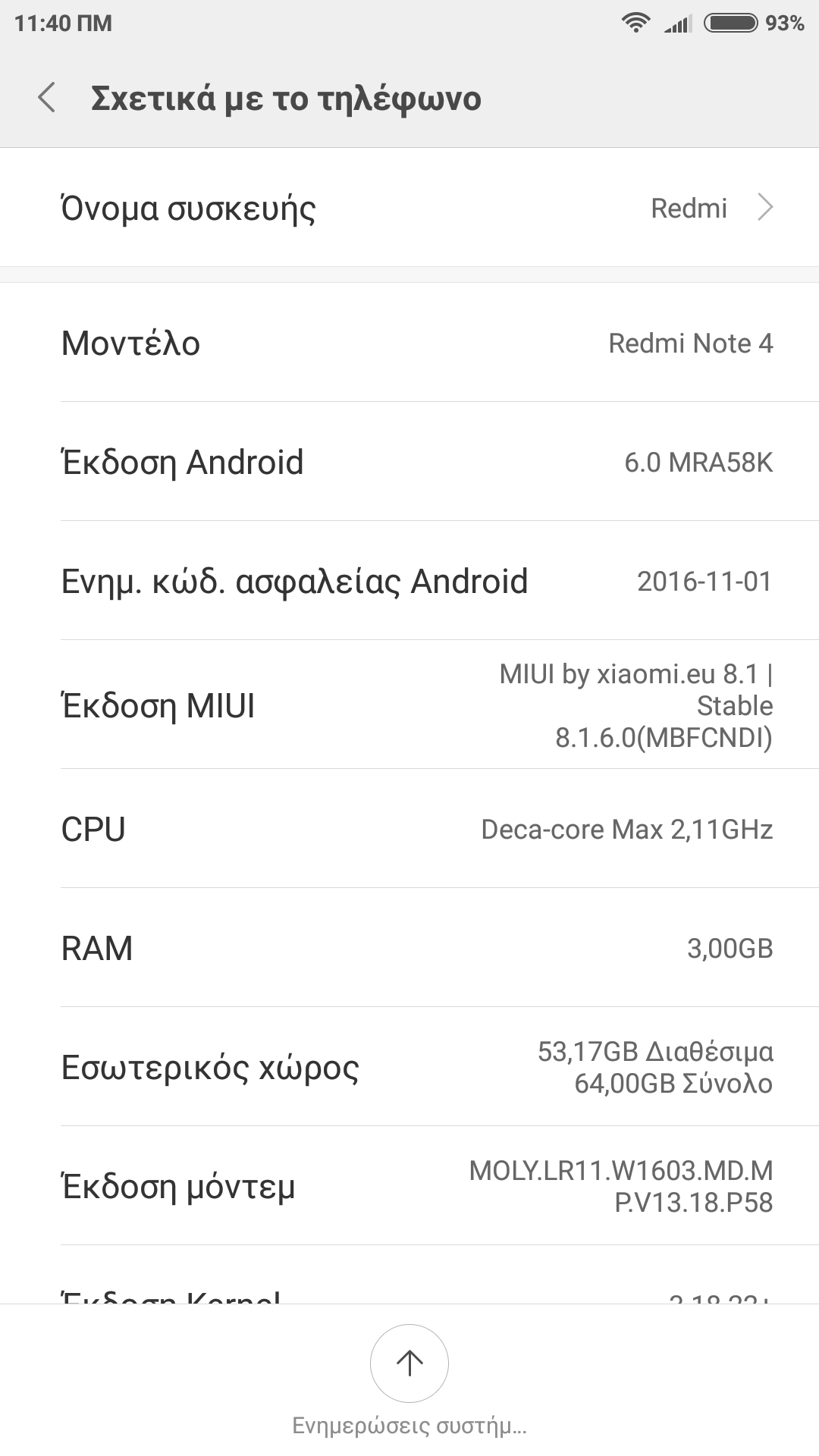This screenshot has height=1456, width=819.
Task: Tap the Έκδοση Android row
Action: click(x=409, y=462)
